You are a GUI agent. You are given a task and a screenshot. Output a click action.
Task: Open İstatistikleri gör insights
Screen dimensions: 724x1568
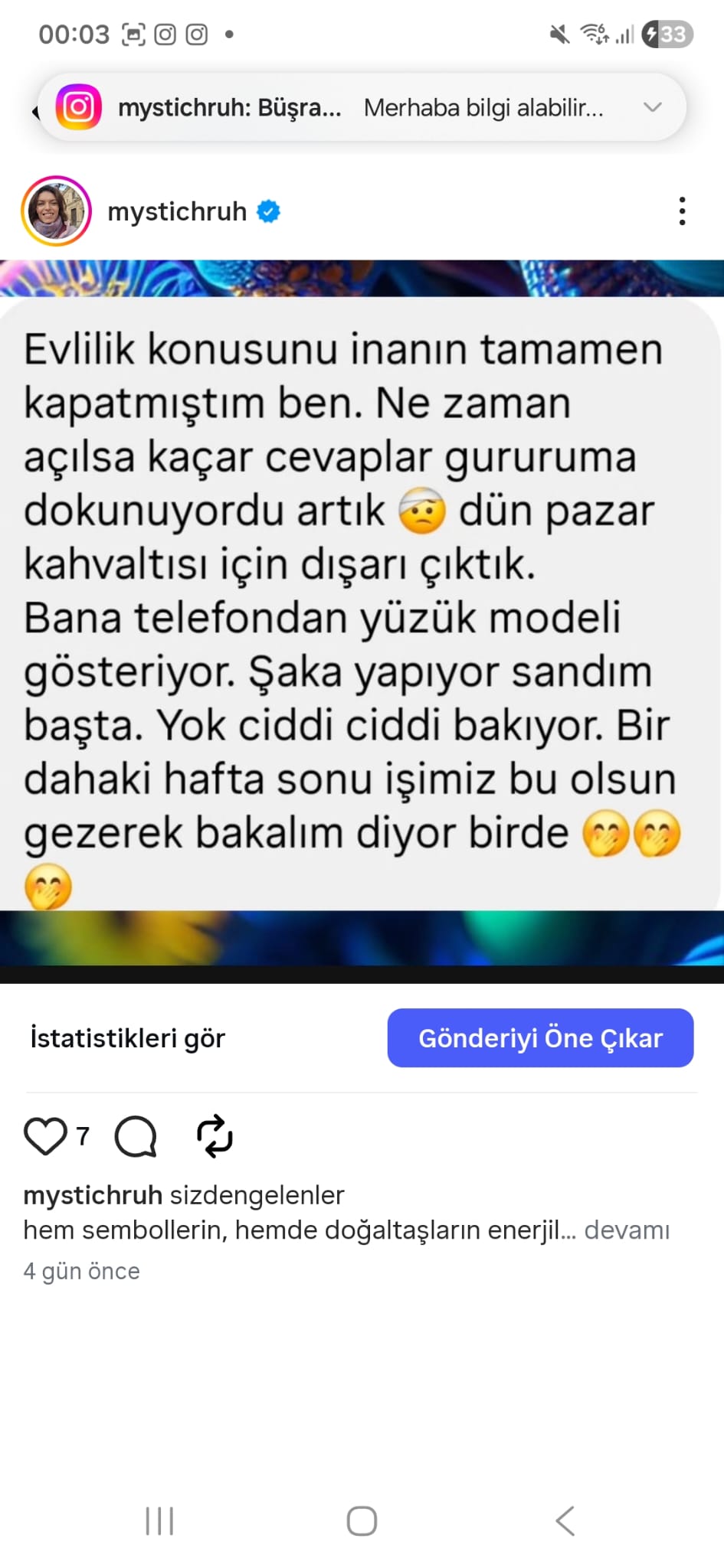pyautogui.click(x=127, y=1038)
